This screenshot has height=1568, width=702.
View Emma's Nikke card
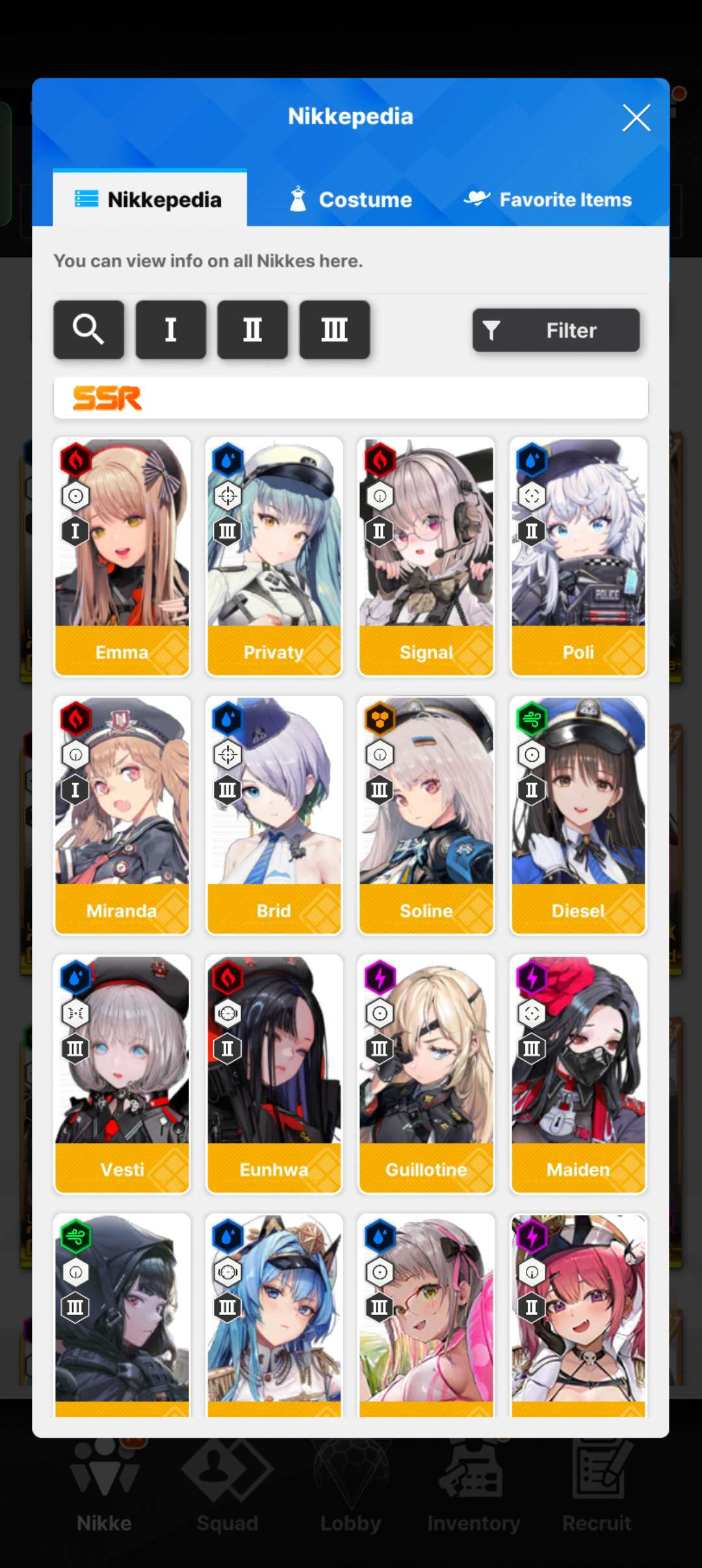click(122, 556)
